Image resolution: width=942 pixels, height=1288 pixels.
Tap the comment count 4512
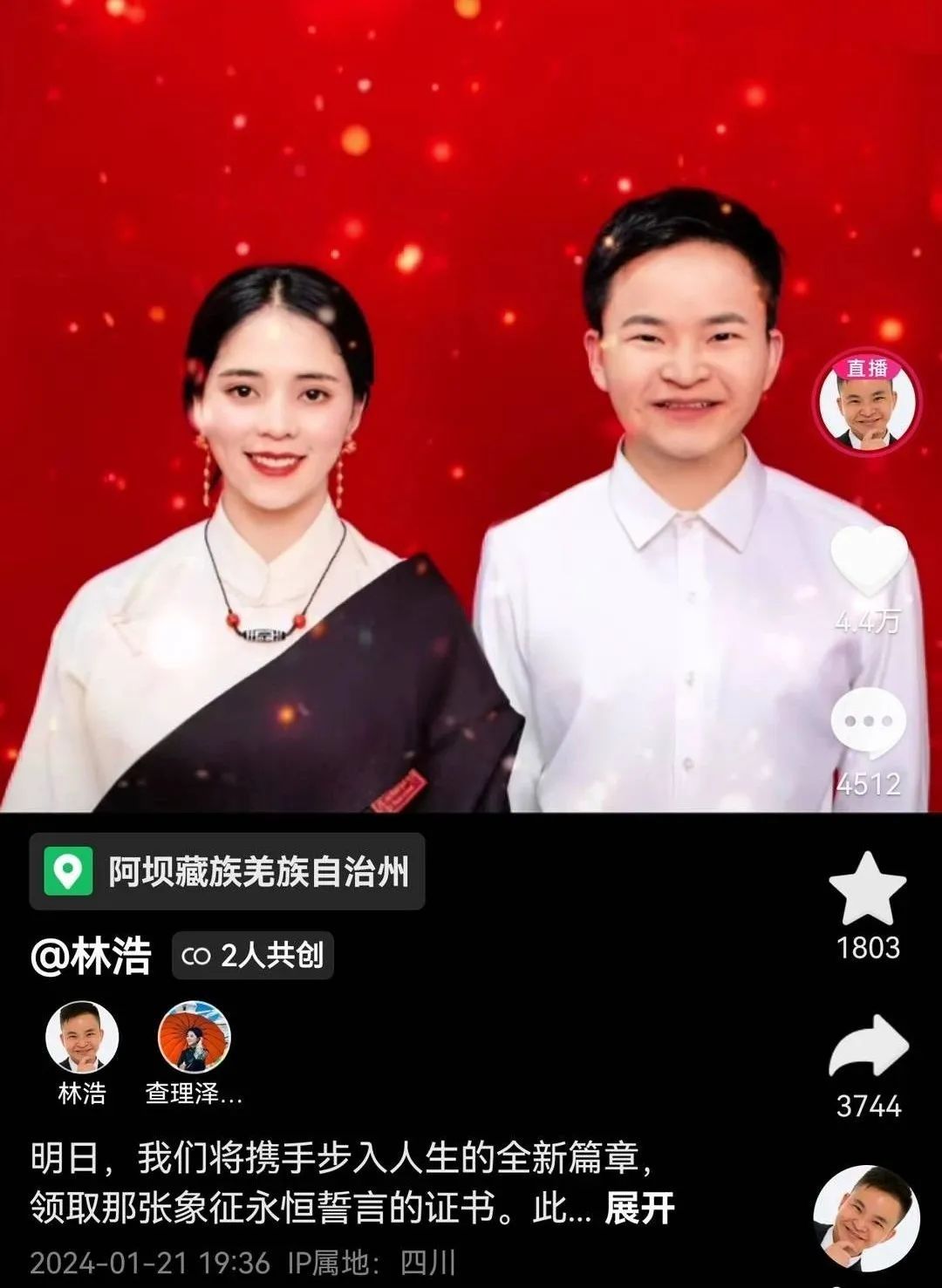(870, 784)
